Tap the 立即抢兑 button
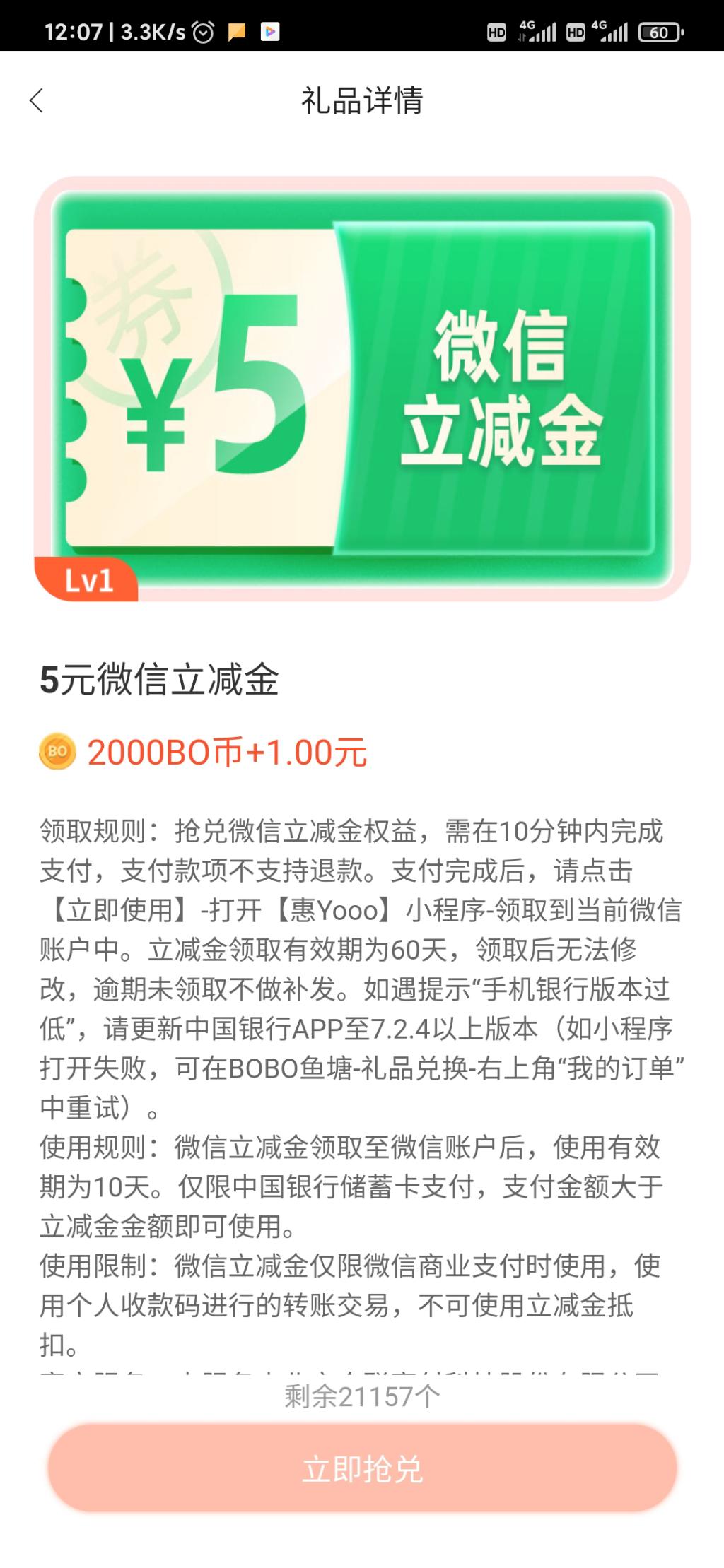The width and height of the screenshot is (724, 1568). [362, 1469]
